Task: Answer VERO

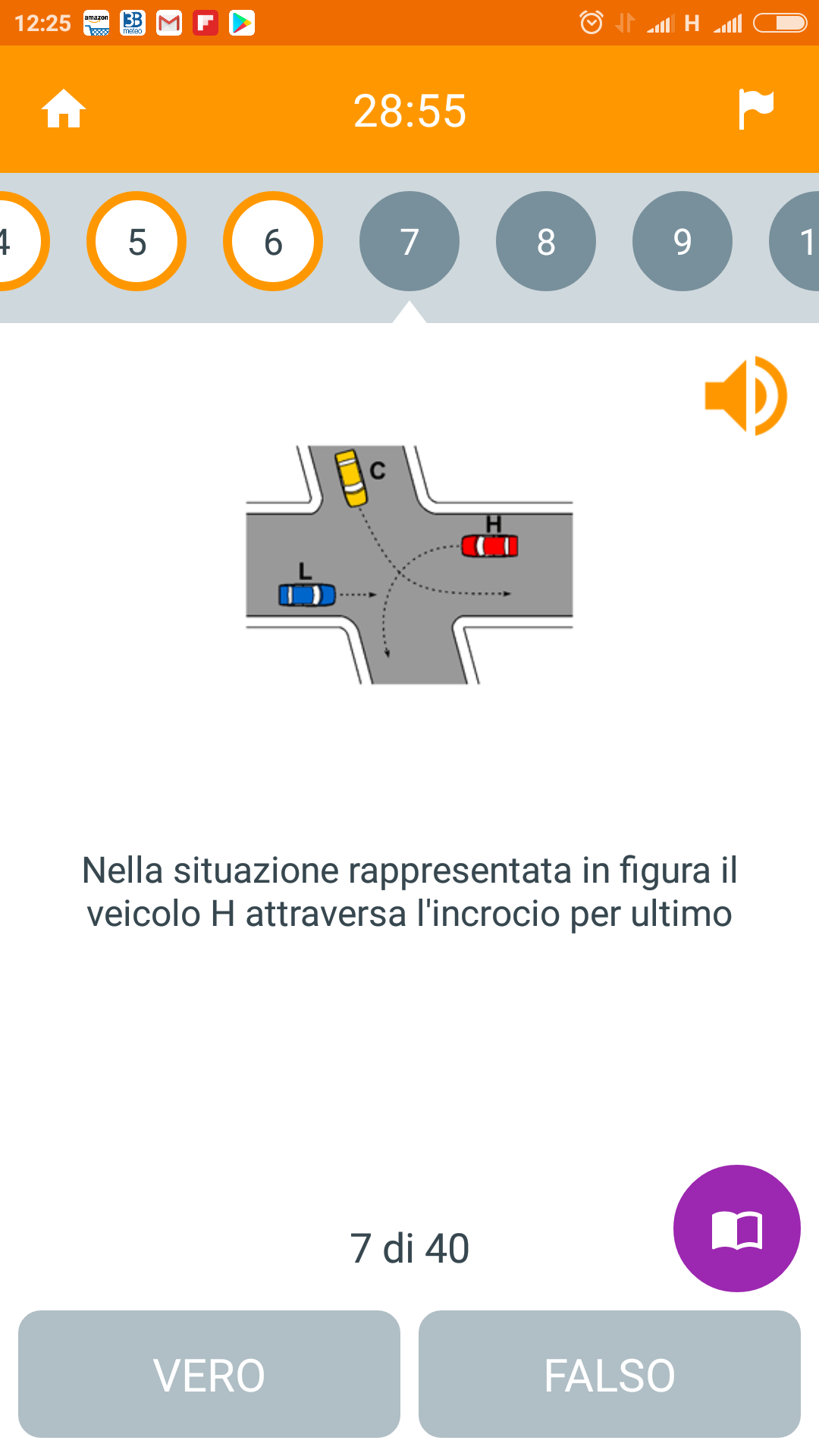Action: point(209,1374)
